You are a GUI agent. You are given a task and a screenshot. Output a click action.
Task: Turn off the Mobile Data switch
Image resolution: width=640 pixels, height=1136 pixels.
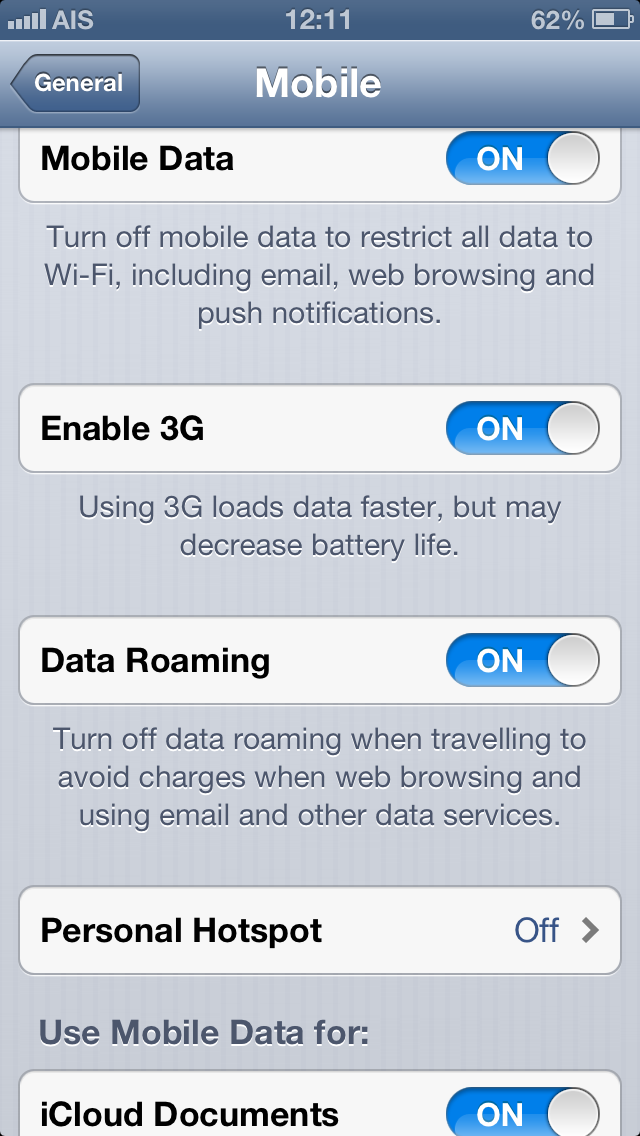coord(523,158)
